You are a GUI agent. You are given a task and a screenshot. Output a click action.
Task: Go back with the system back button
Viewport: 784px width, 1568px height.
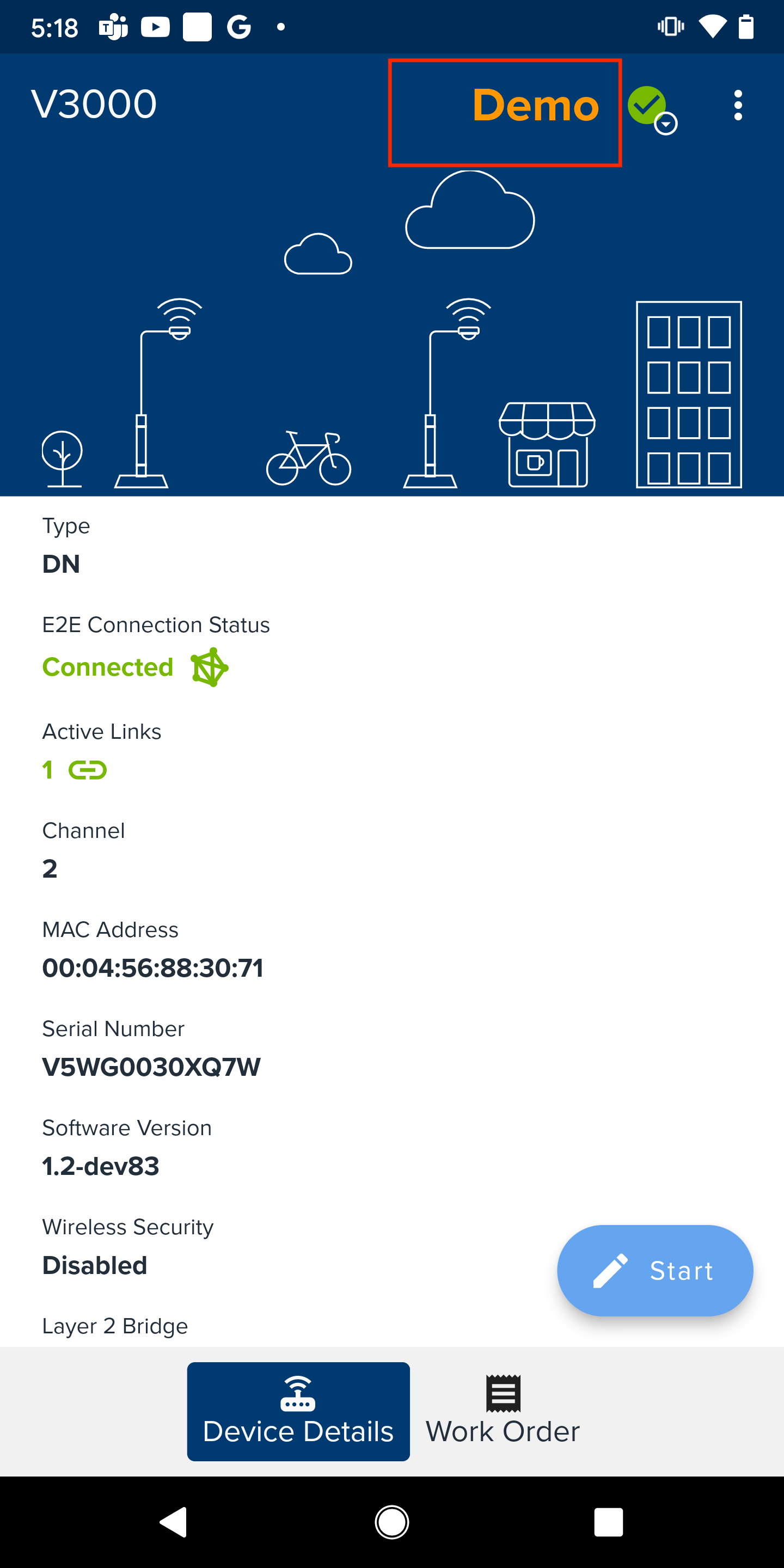[173, 1522]
